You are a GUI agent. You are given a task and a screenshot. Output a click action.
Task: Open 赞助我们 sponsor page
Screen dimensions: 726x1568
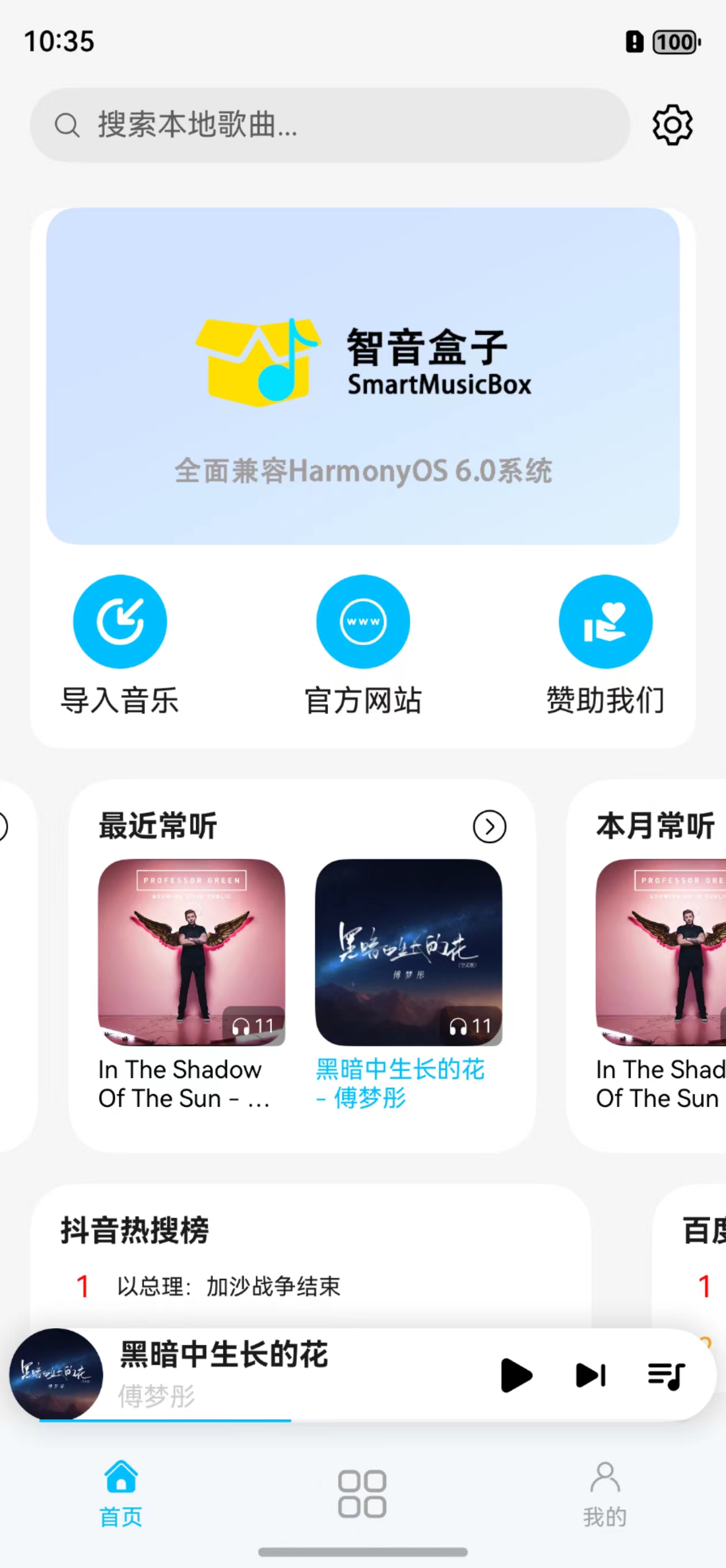tap(606, 644)
